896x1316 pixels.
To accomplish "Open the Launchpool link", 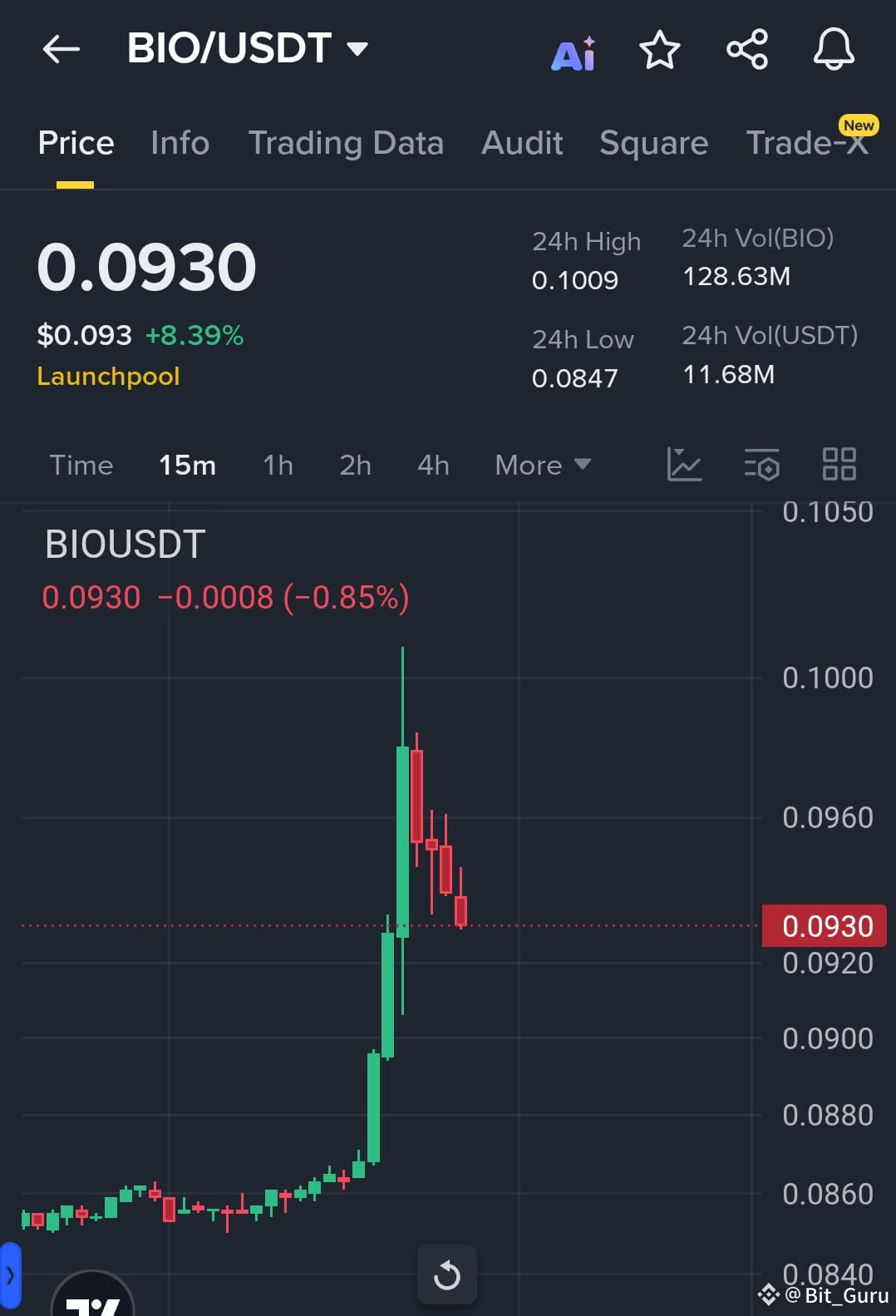I will click(108, 376).
